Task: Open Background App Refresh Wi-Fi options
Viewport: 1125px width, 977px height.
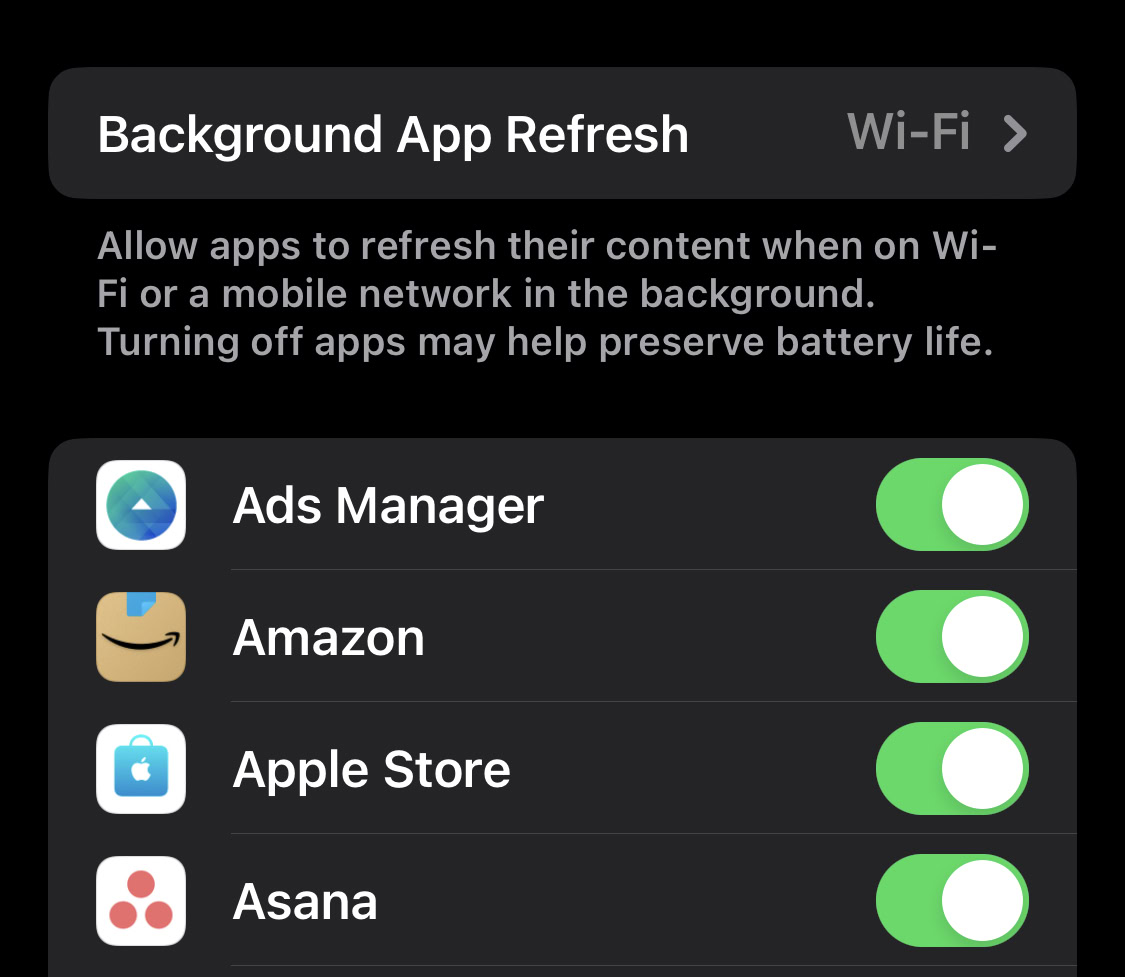Action: click(x=562, y=133)
